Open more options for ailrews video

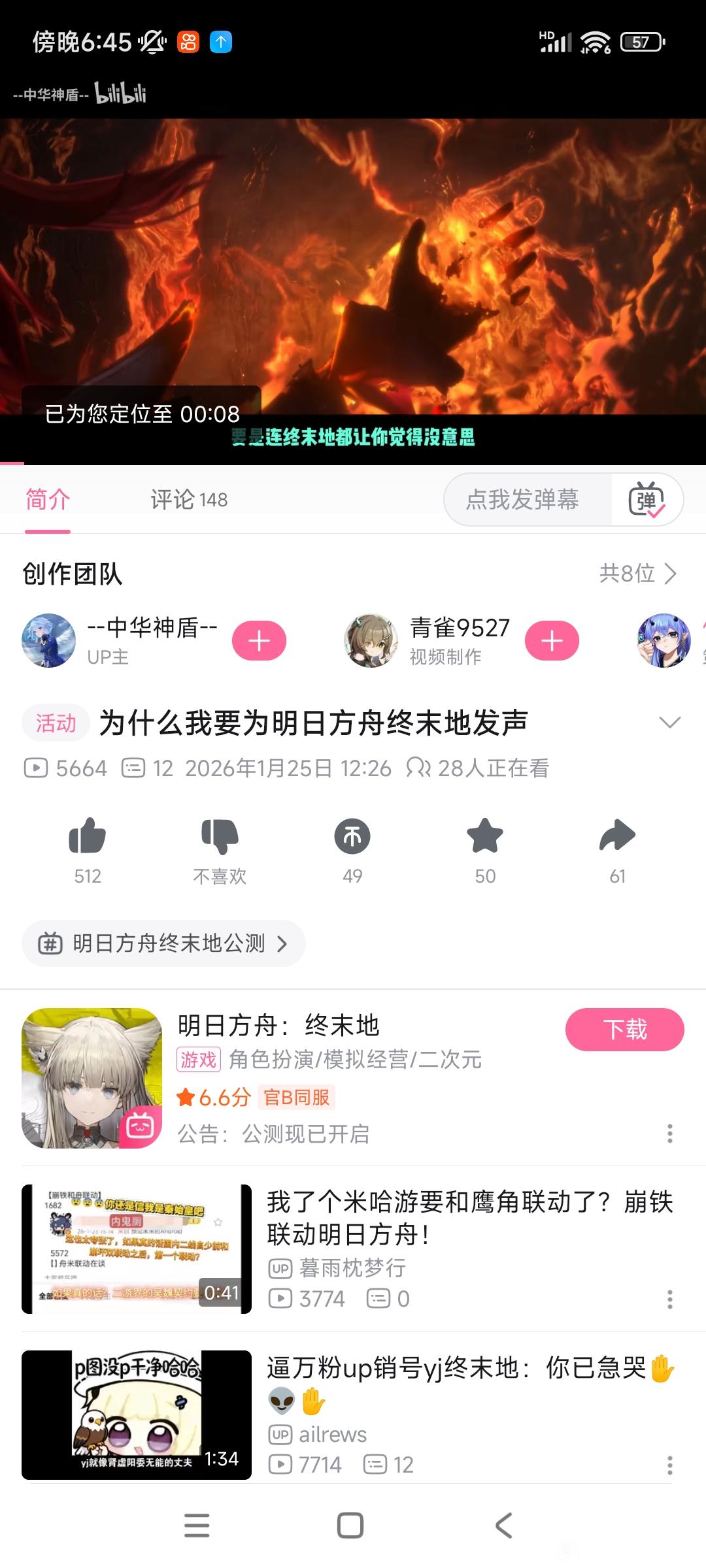[669, 1465]
